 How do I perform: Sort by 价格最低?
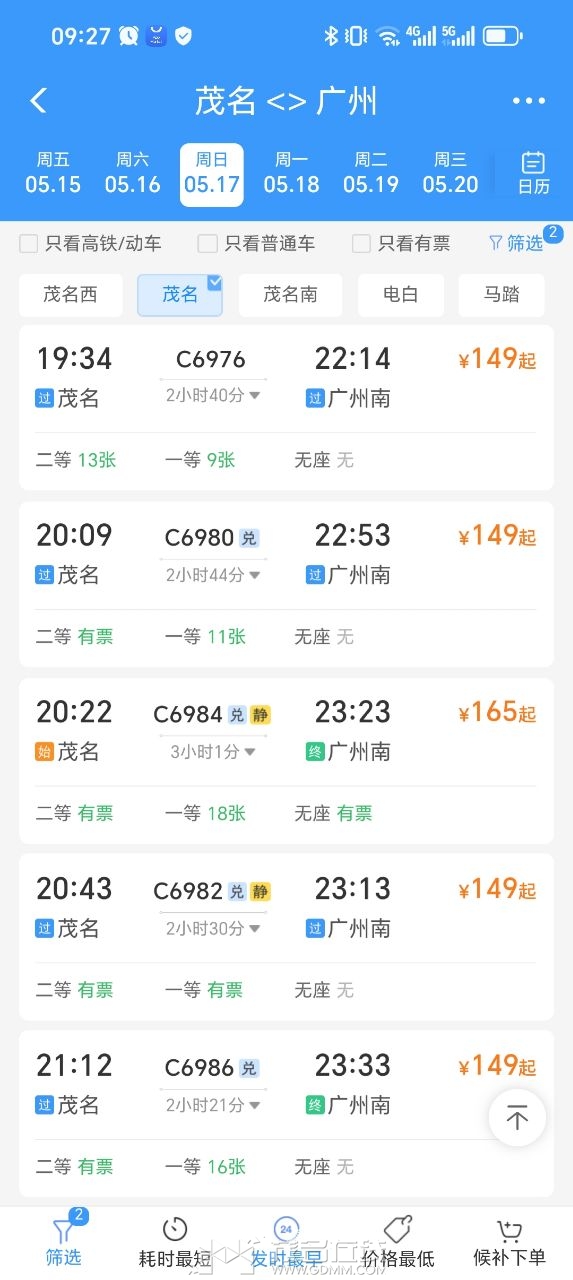point(398,1244)
